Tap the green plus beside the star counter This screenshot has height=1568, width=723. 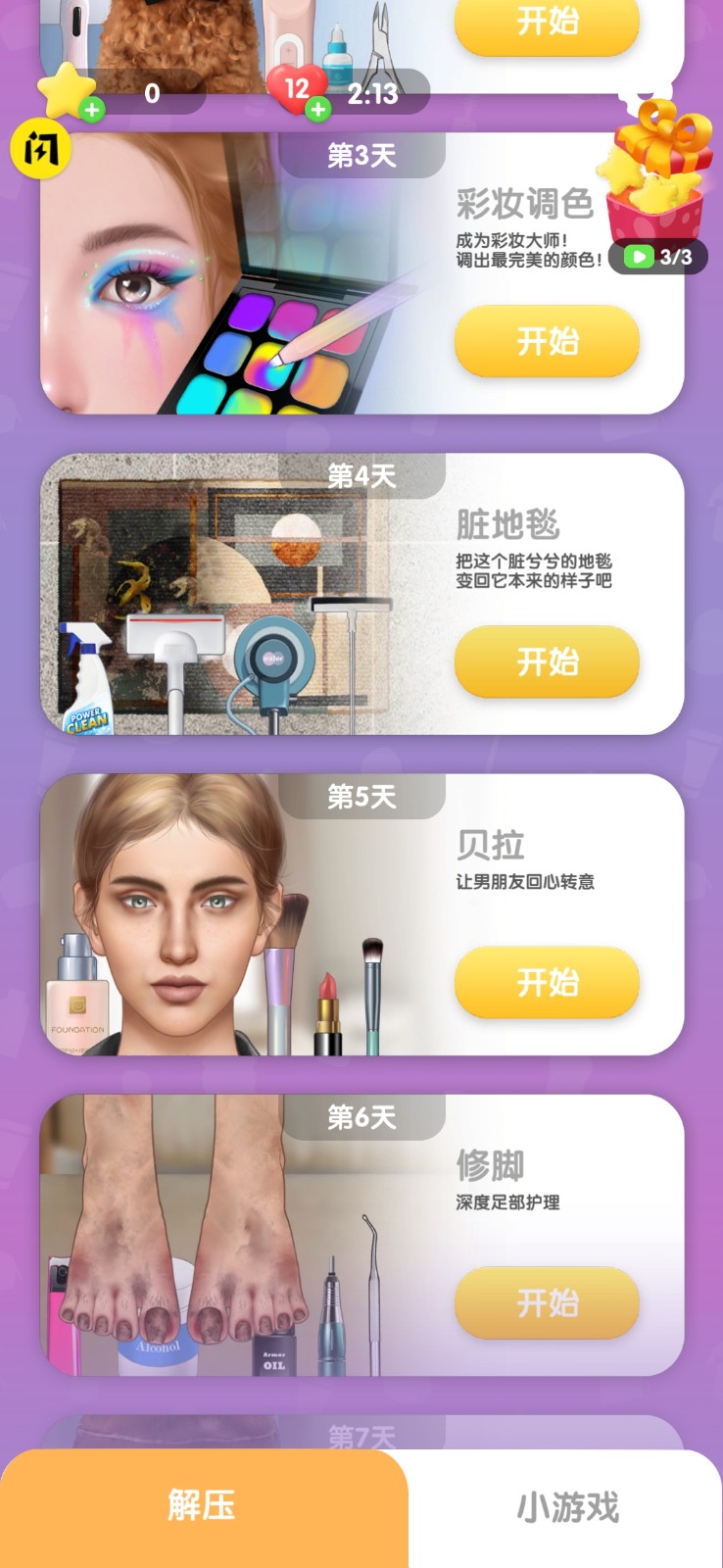[91, 109]
